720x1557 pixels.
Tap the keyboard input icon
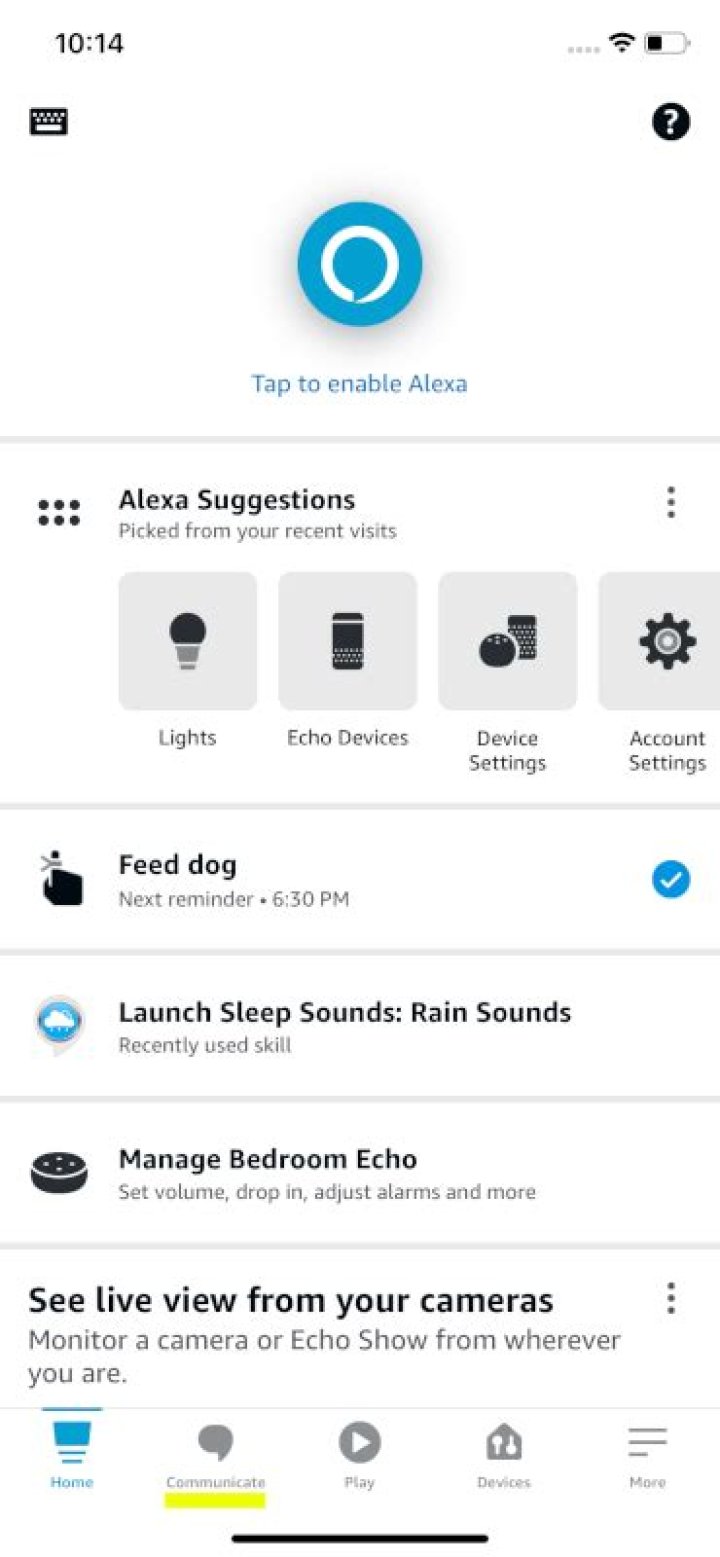(47, 121)
